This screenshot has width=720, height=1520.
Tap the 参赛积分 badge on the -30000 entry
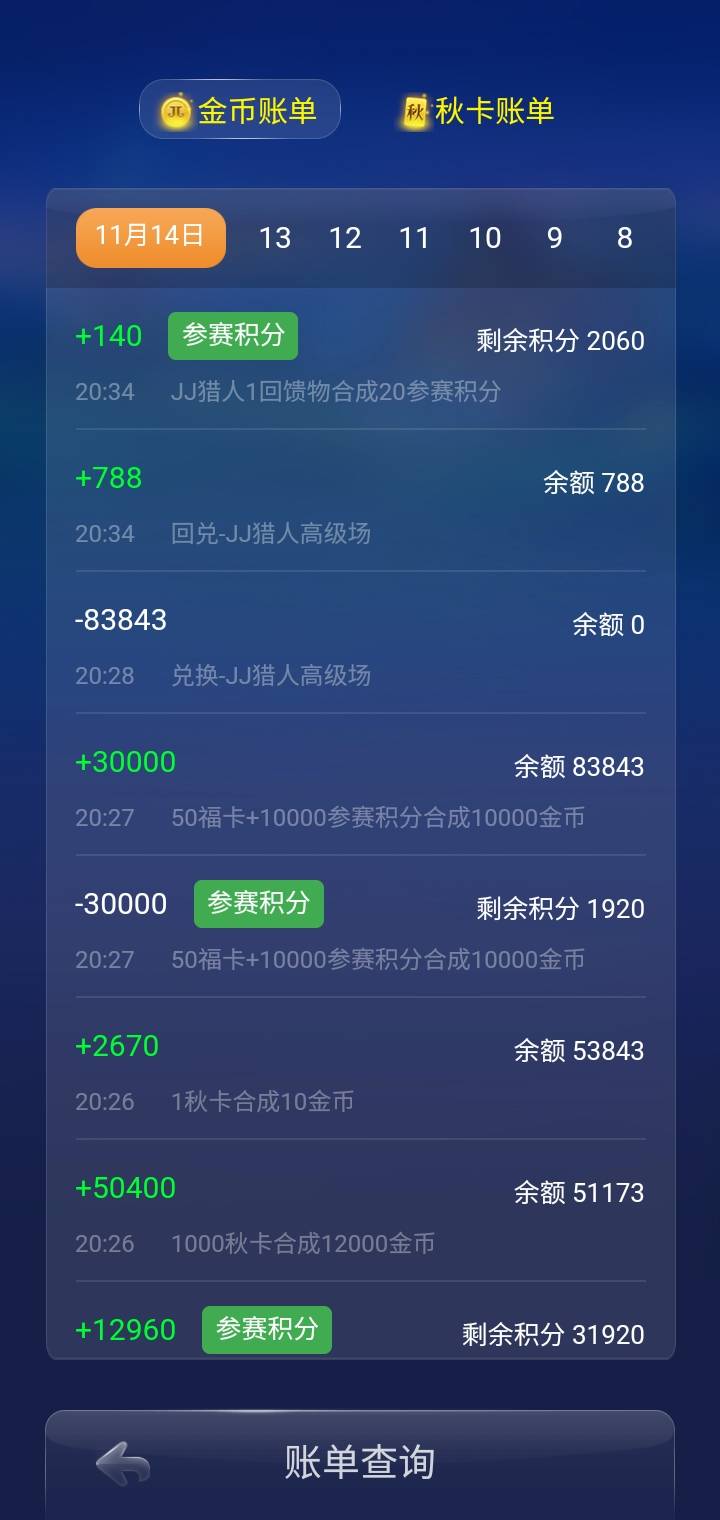pos(258,903)
